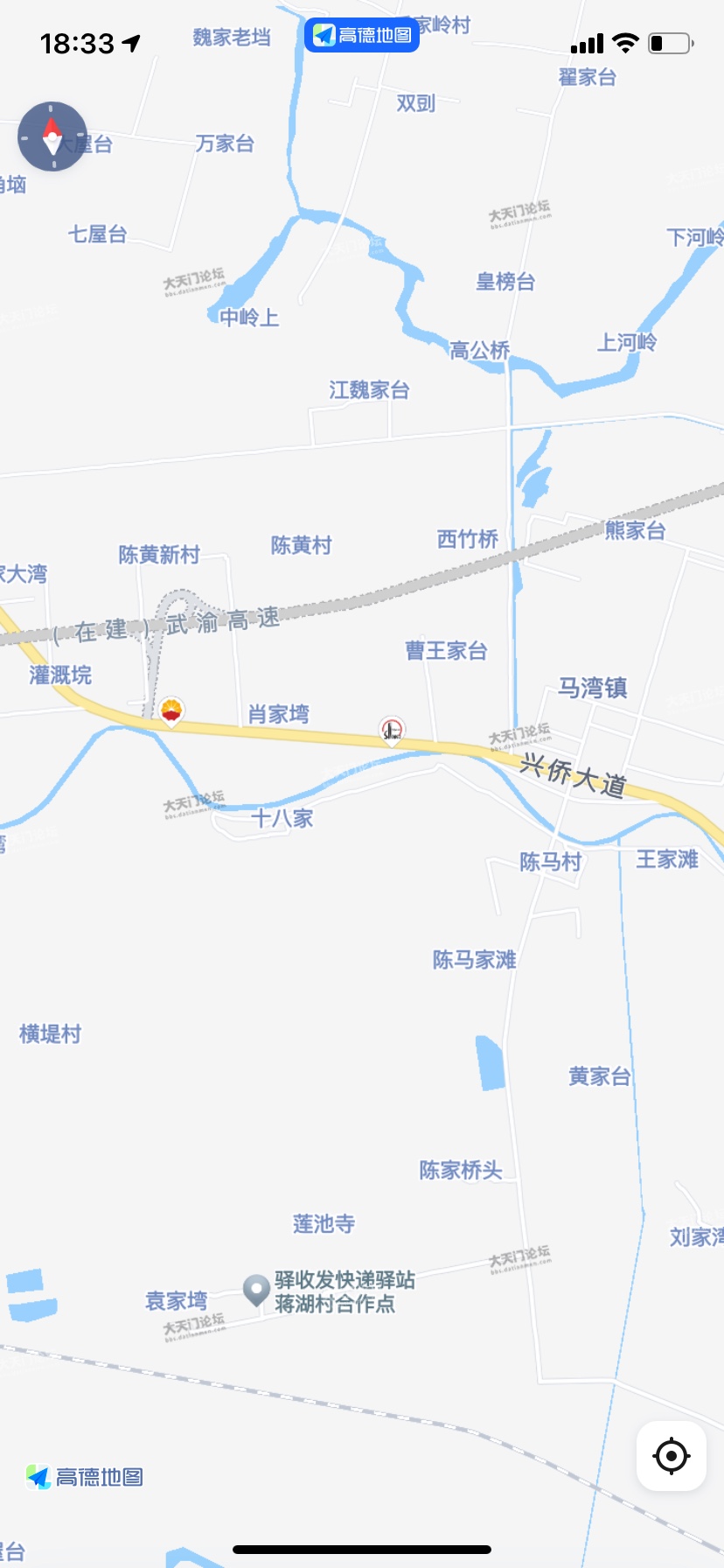Screen dimensions: 724x1568
Task: Tap the blue 高德地图 status pill
Action: coord(362,35)
